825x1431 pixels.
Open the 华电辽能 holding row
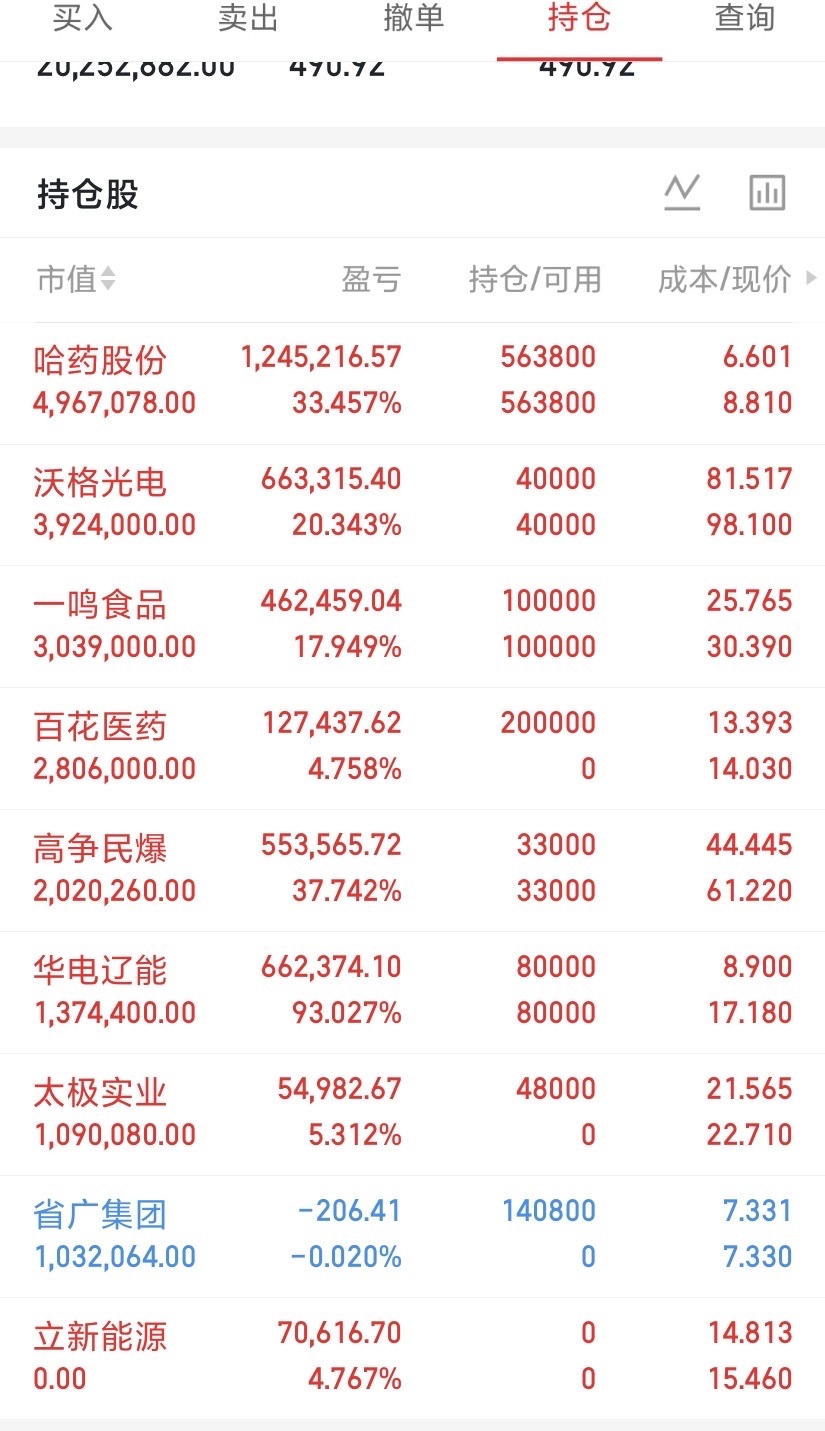tap(412, 993)
